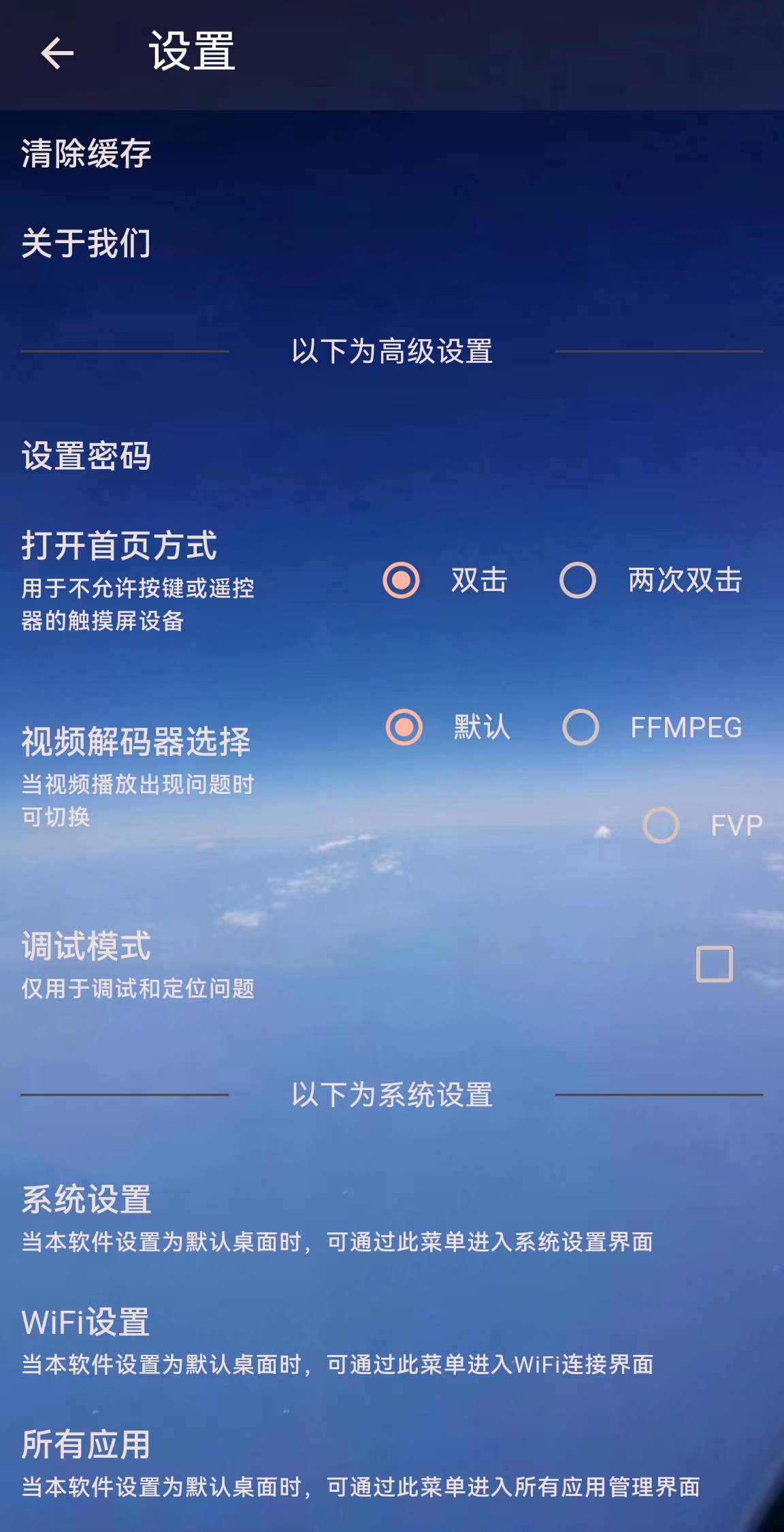Open 设置密码 option
This screenshot has height=1532, width=784.
click(86, 456)
